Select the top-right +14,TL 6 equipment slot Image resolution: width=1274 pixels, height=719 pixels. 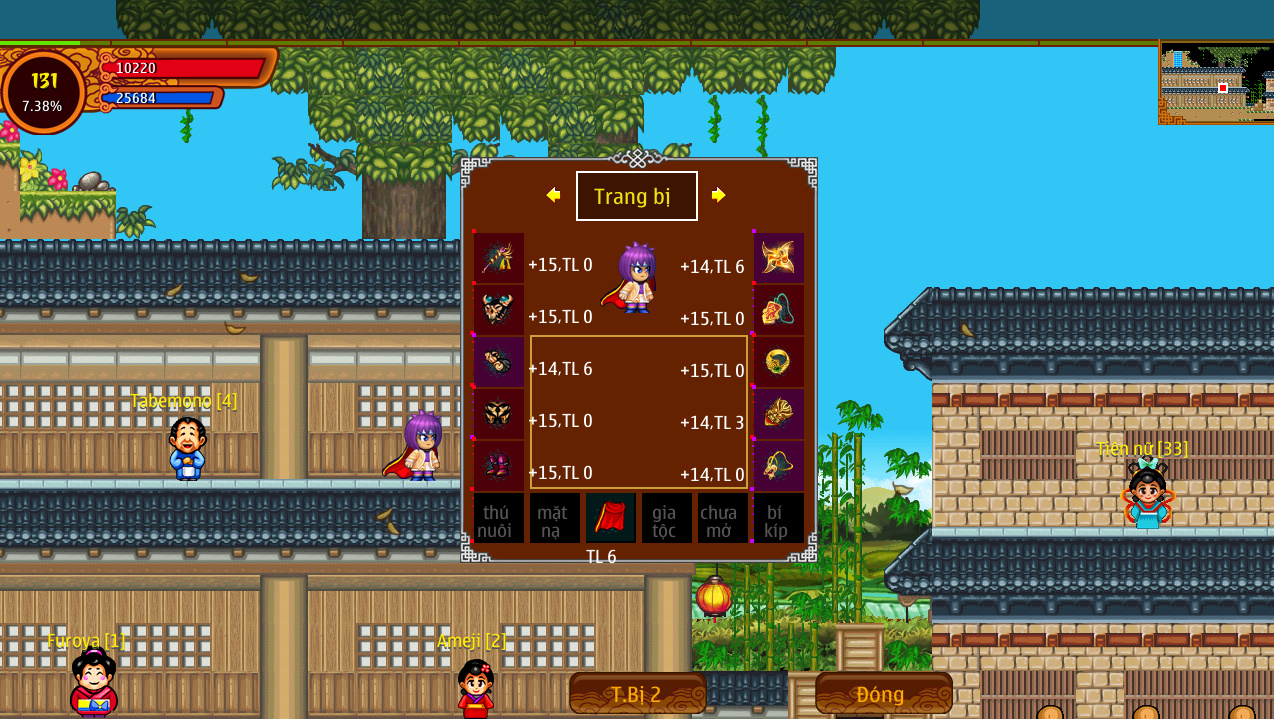778,258
